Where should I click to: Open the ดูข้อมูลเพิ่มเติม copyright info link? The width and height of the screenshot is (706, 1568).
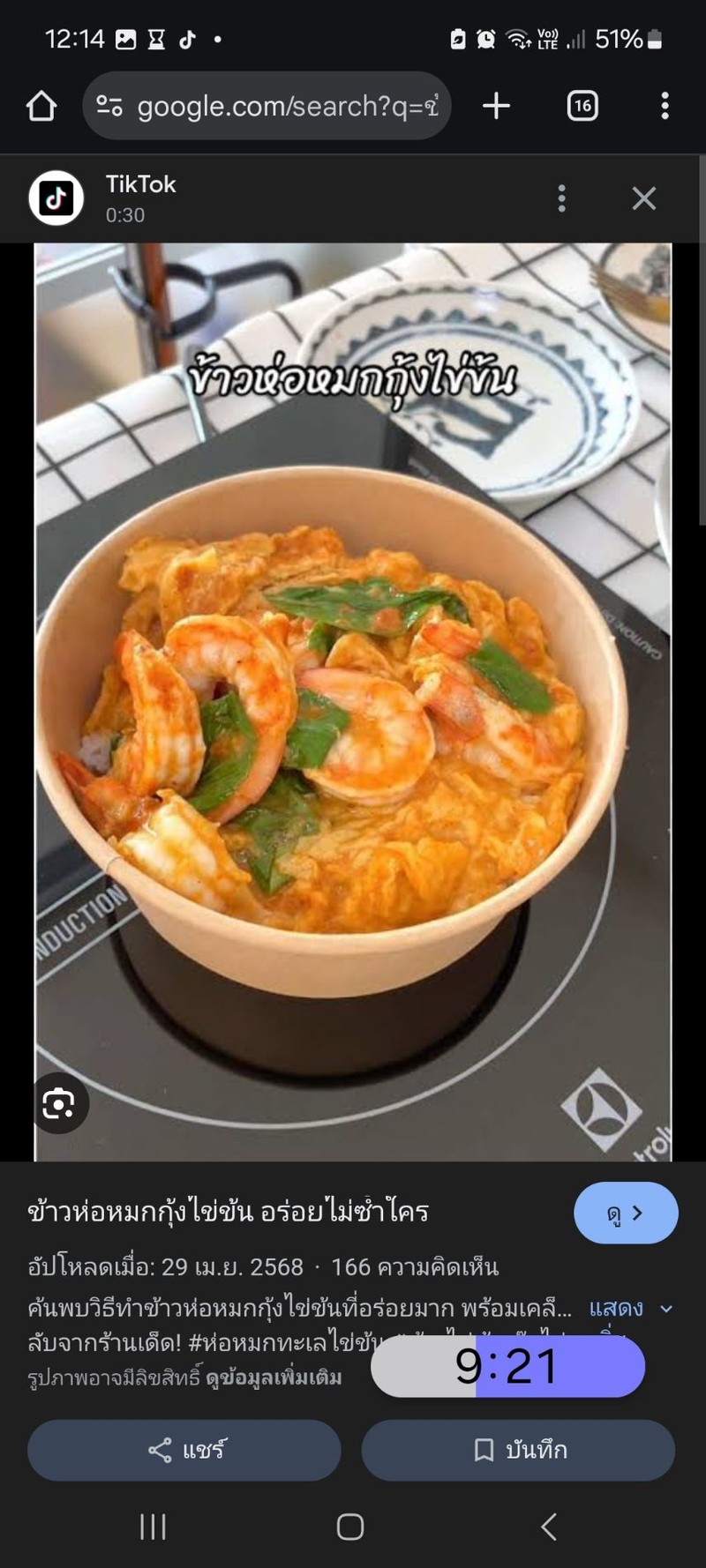click(x=274, y=1377)
